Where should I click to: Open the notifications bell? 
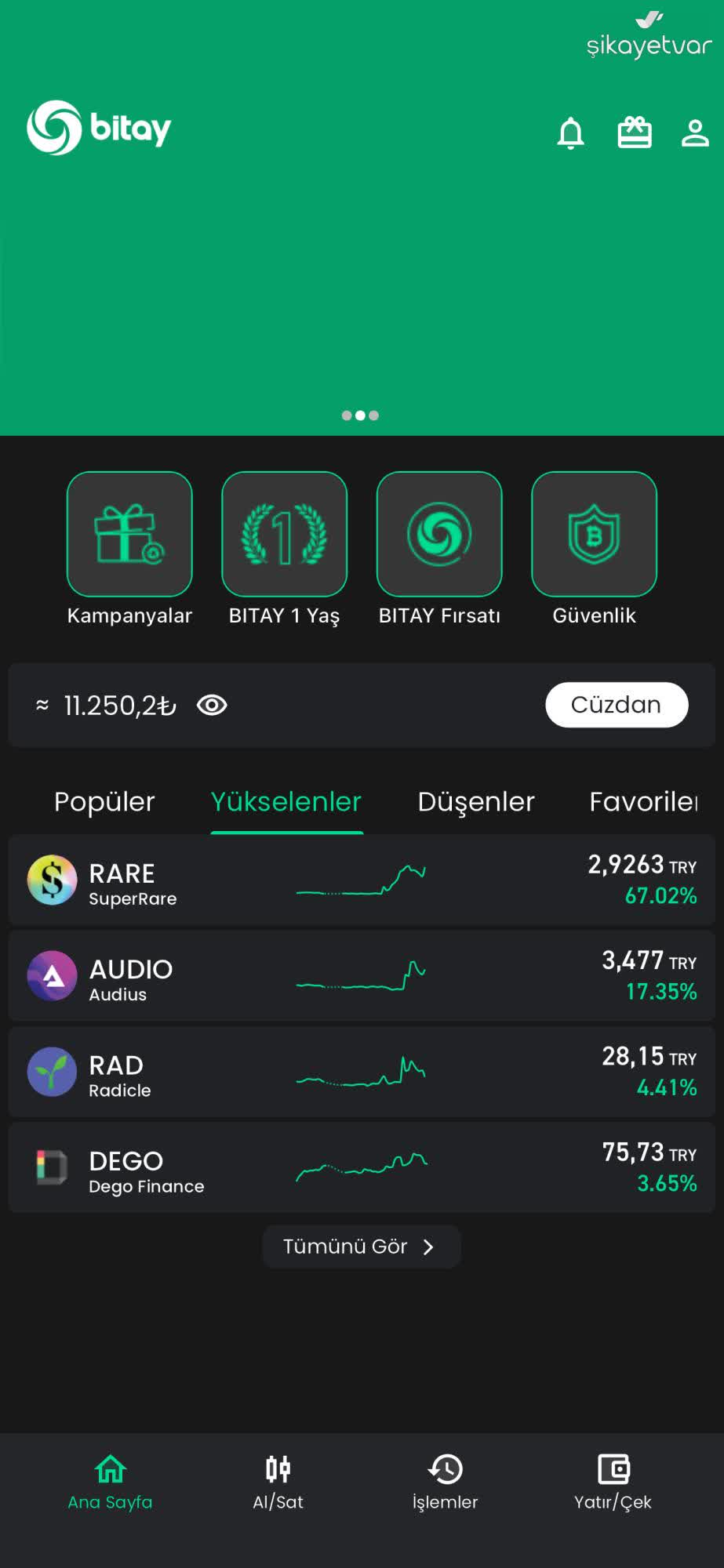(570, 132)
